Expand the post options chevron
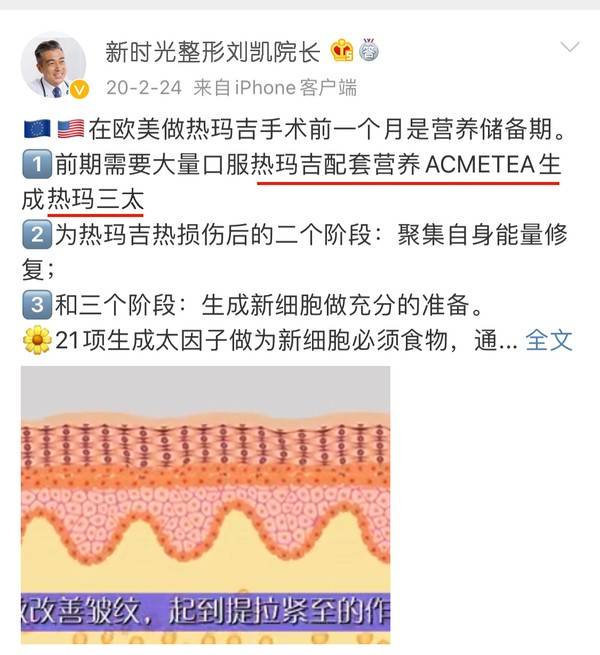This screenshot has height=655, width=600. [569, 48]
